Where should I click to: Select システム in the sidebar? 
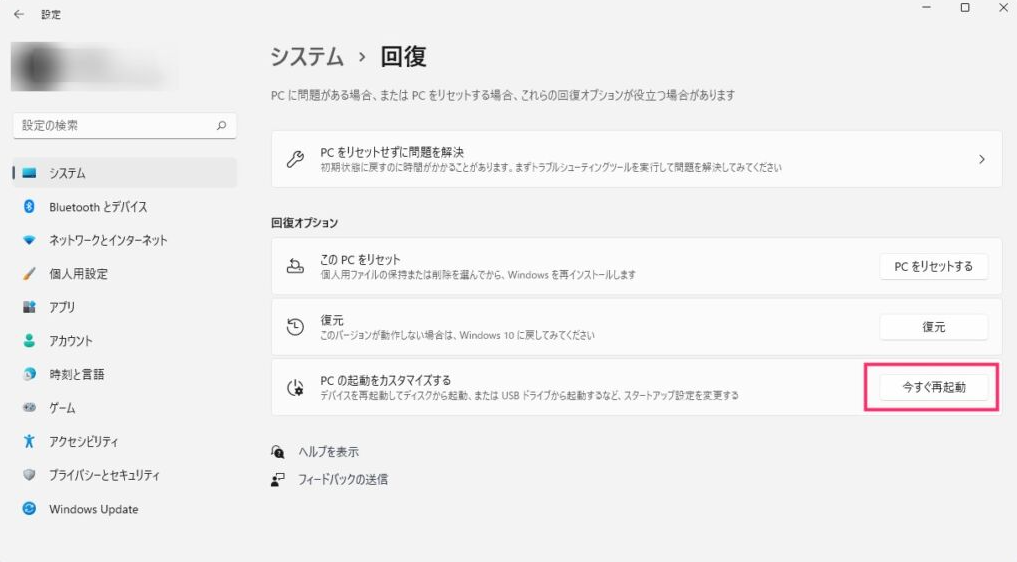67,173
